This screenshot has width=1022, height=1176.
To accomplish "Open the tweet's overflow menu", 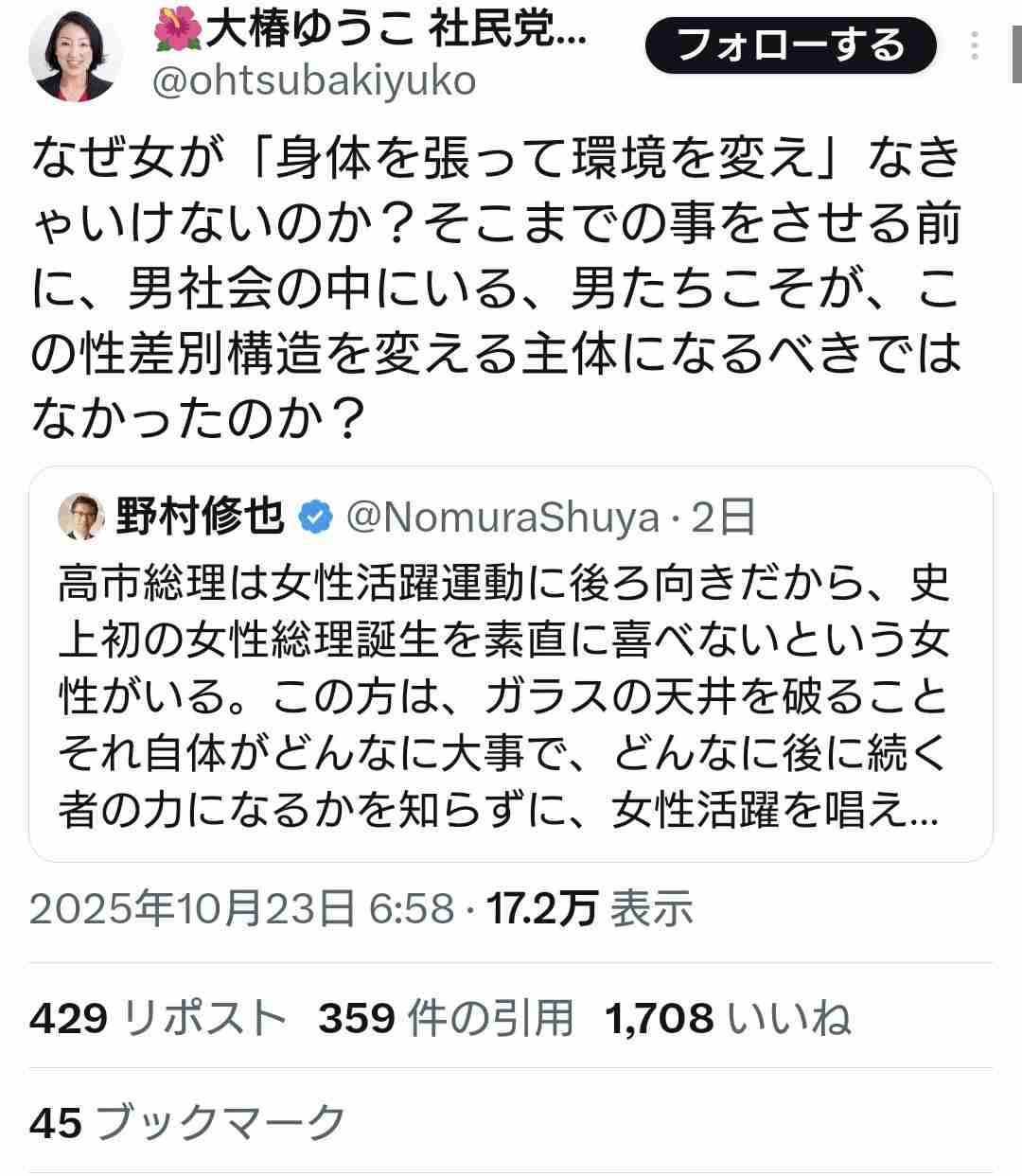I will 976,45.
